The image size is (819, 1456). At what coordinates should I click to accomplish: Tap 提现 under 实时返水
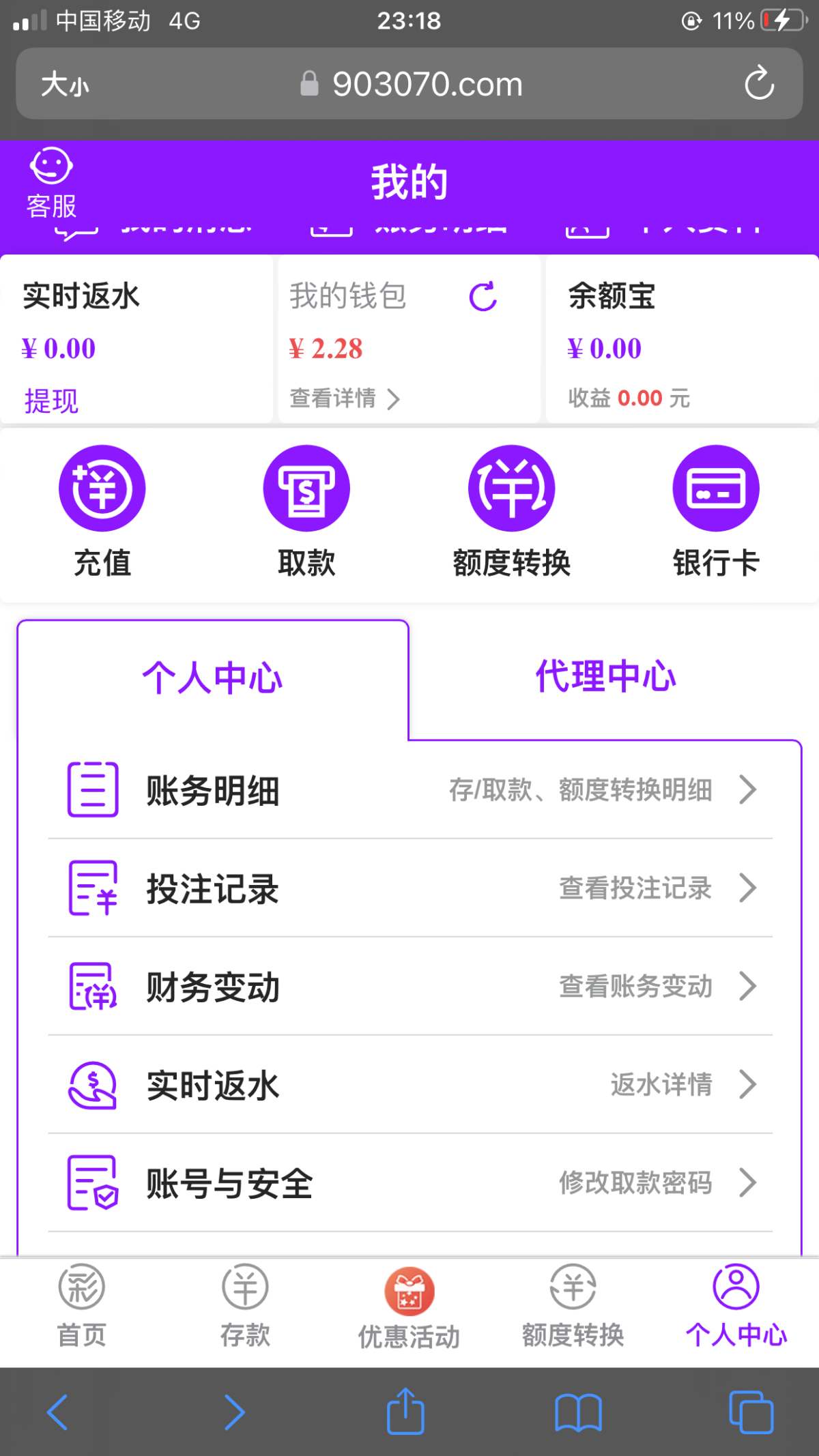51,401
